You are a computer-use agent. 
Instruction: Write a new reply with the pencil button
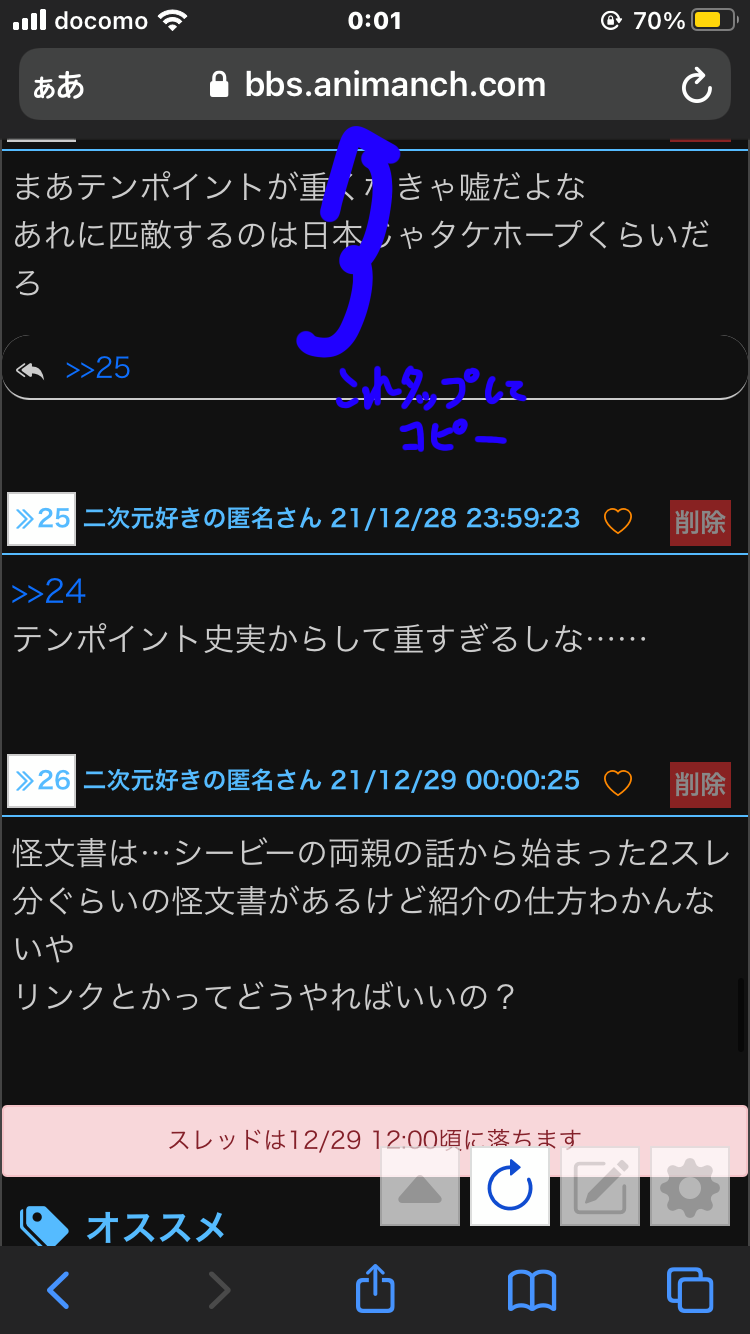point(600,1187)
